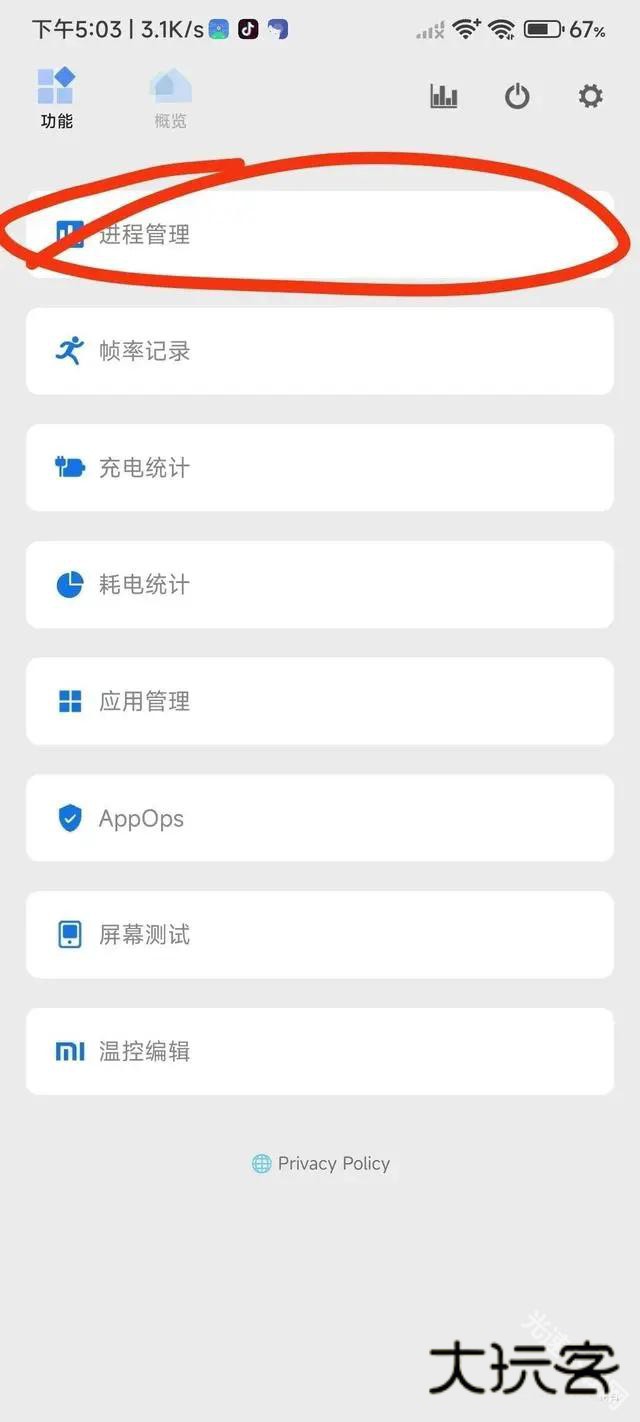640x1422 pixels.
Task: Open the AppOps row
Action: 320,818
